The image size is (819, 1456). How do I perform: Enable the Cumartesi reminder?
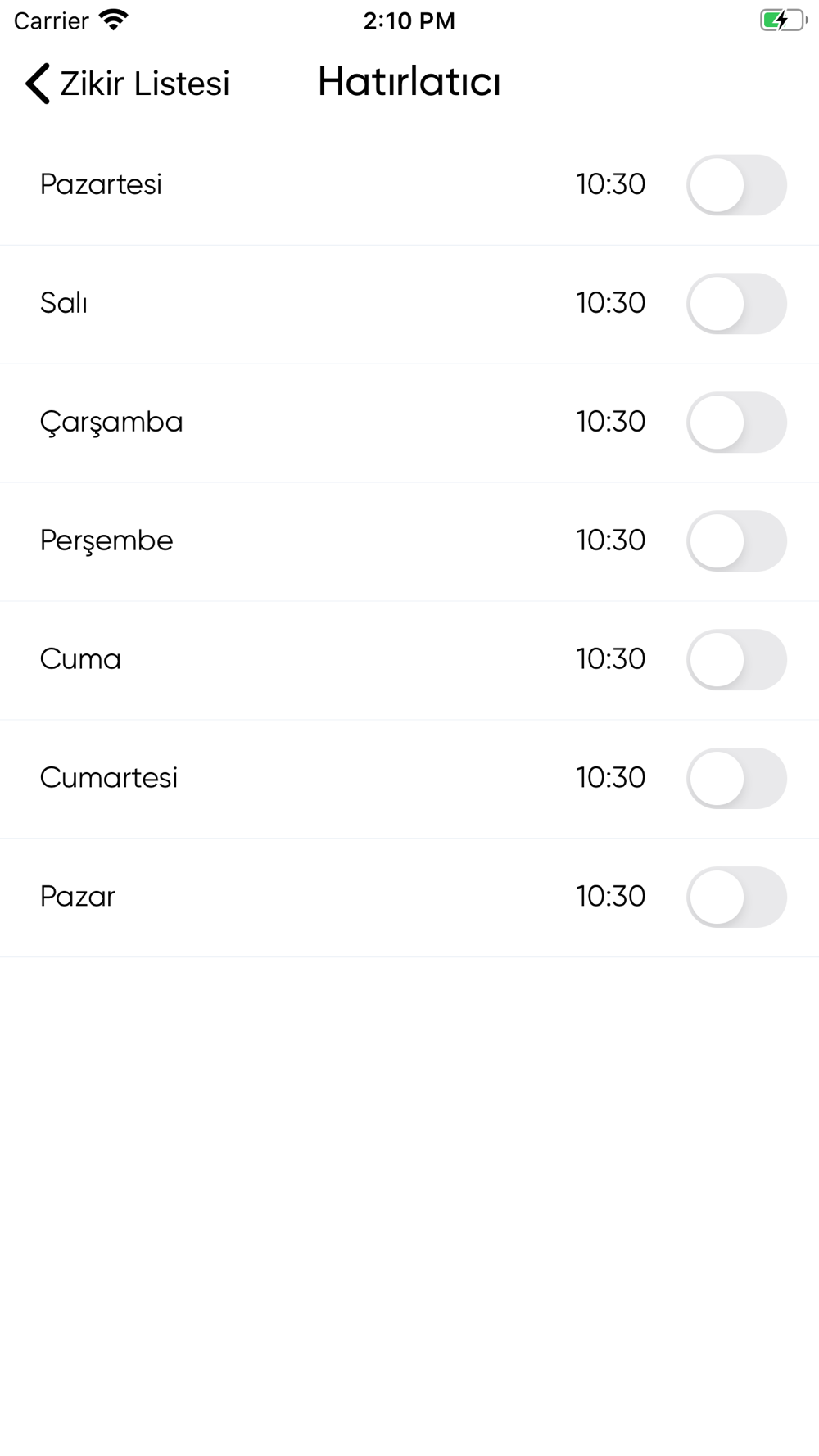click(736, 779)
